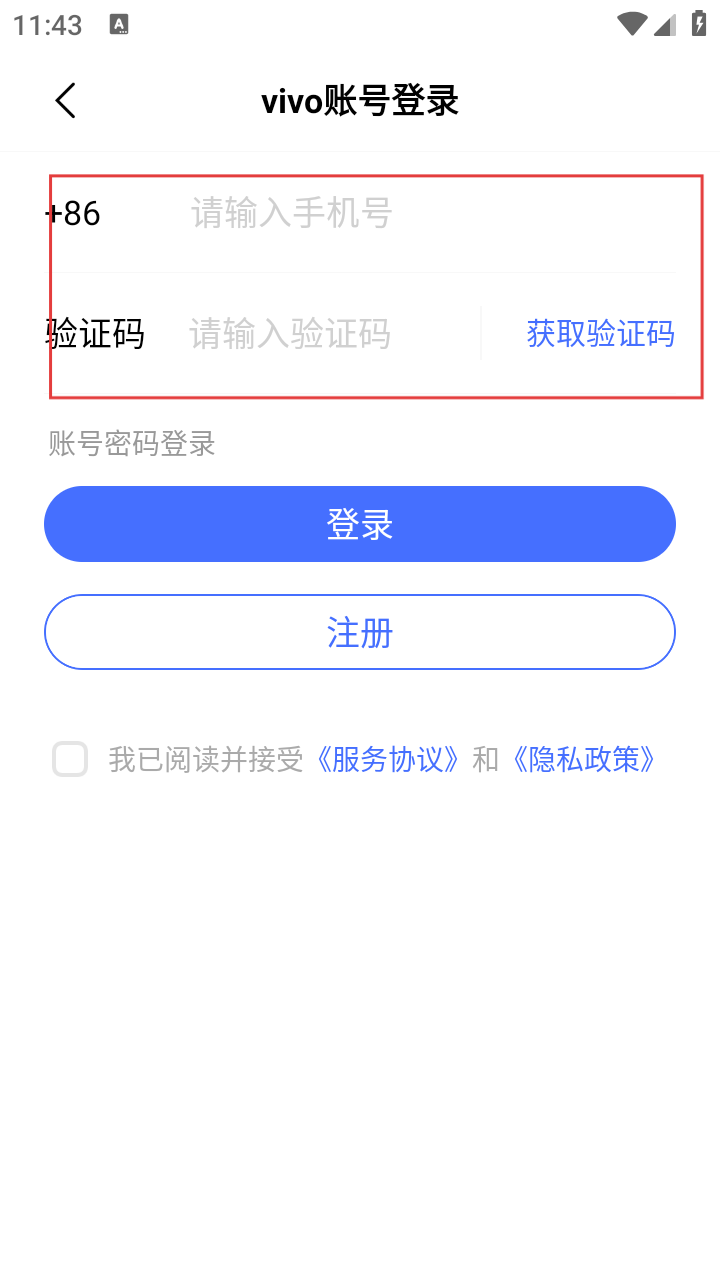
Task: Focus the verification code input field
Action: [320, 334]
